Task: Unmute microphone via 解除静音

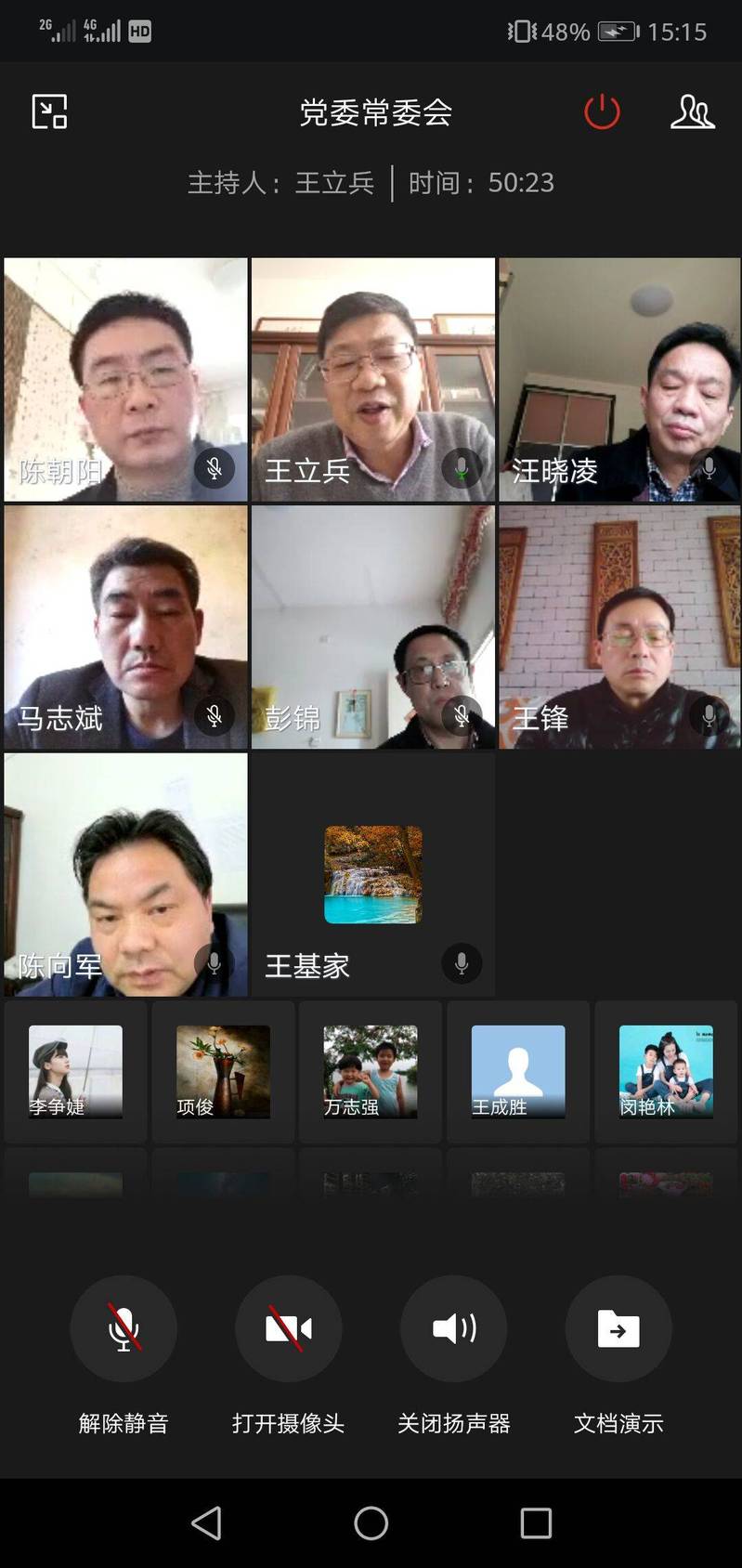Action: point(124,1329)
